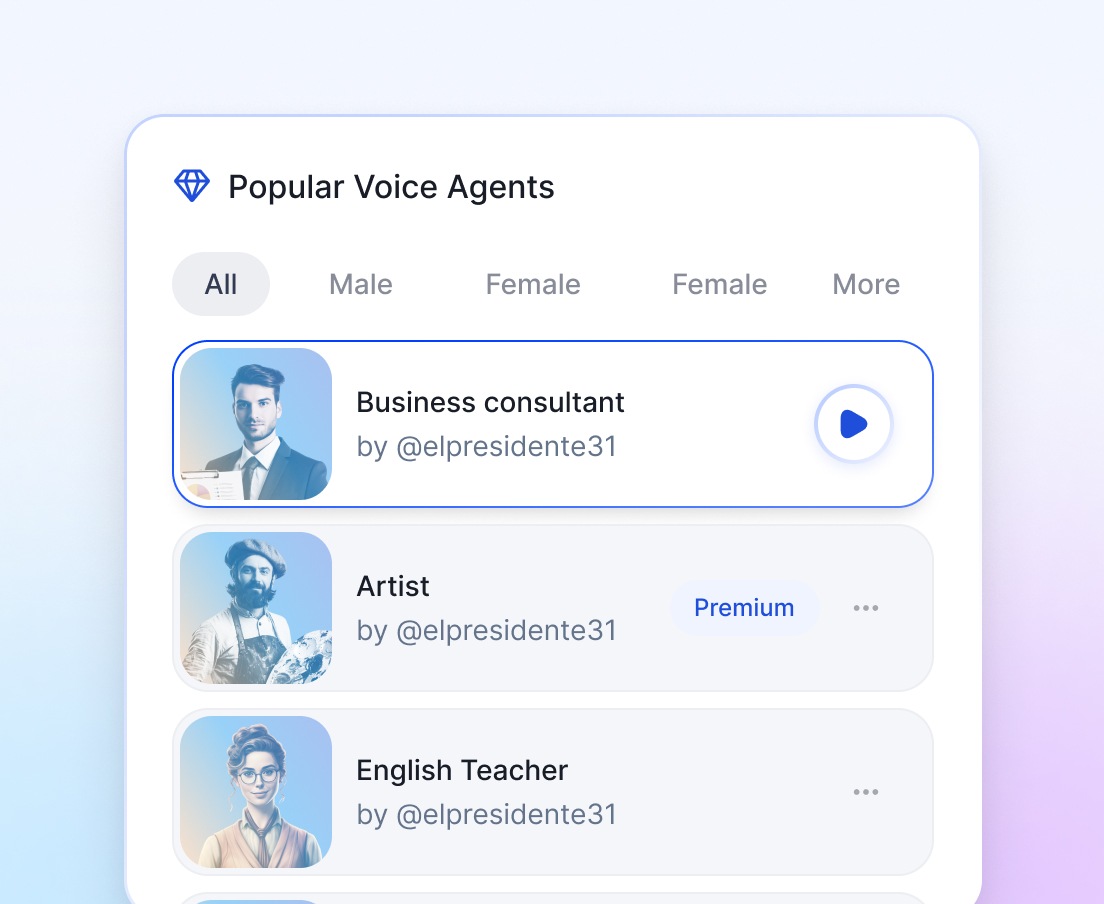Play the Business consultant voice preview
1104x904 pixels.
point(853,424)
